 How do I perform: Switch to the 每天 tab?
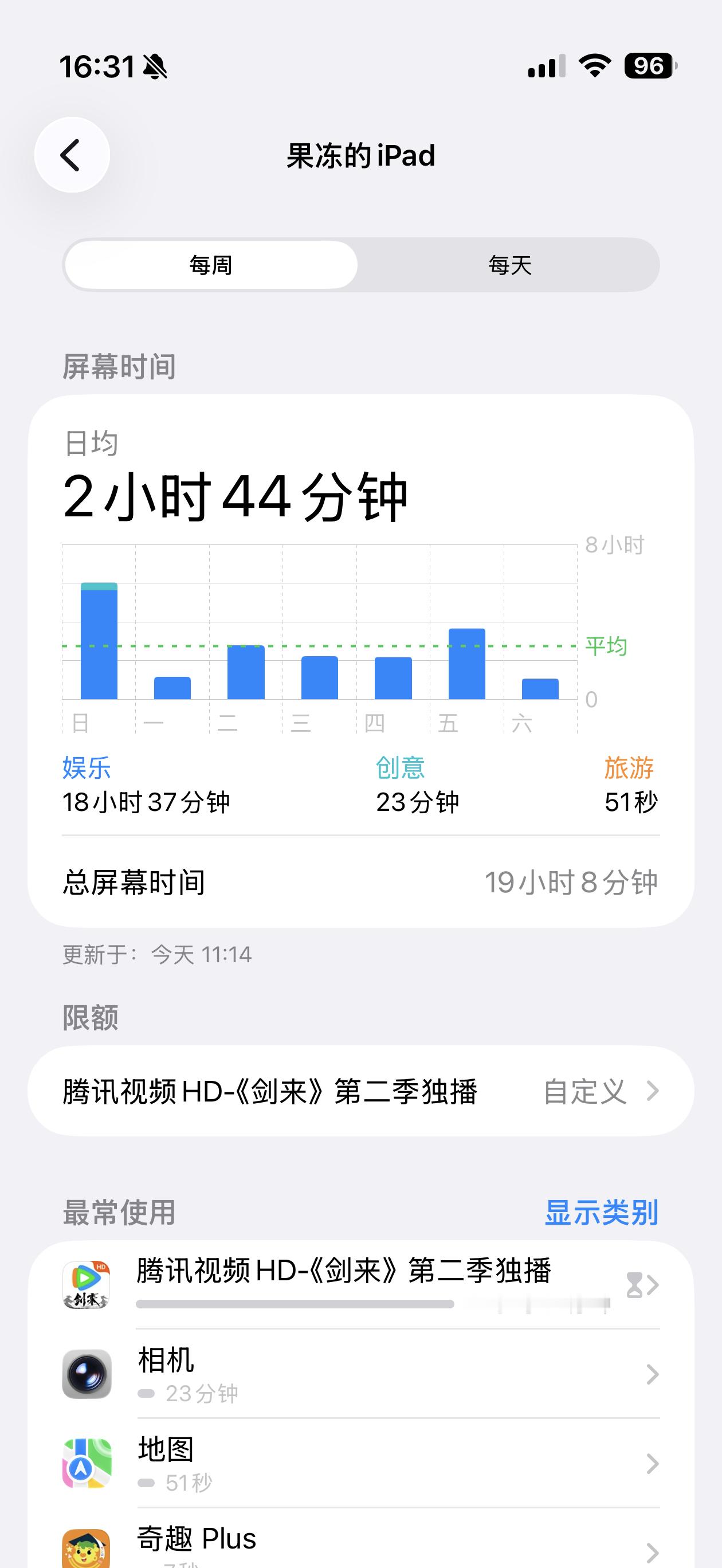pyautogui.click(x=508, y=265)
